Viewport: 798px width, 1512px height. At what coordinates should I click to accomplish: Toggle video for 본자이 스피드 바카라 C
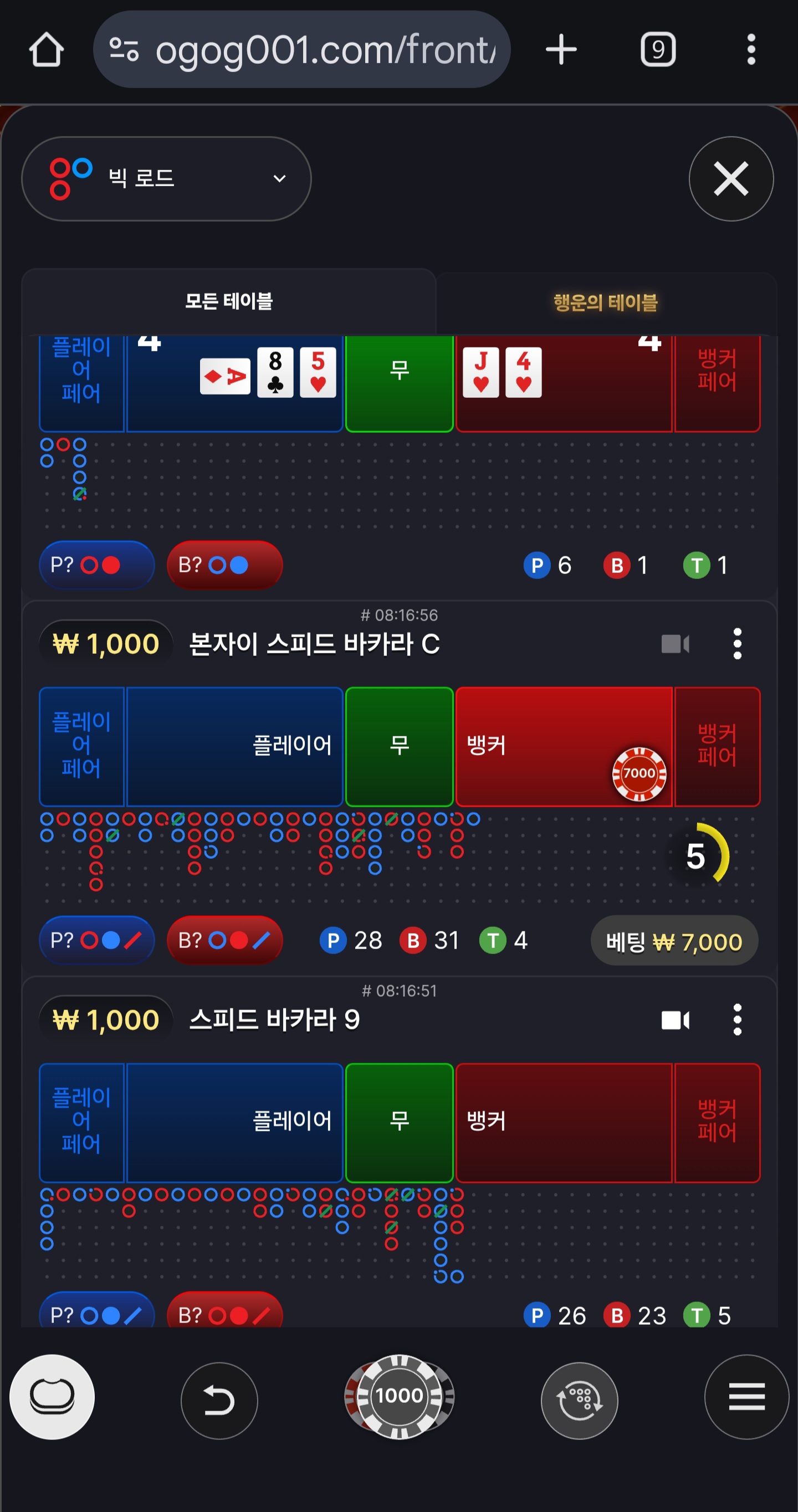(674, 644)
